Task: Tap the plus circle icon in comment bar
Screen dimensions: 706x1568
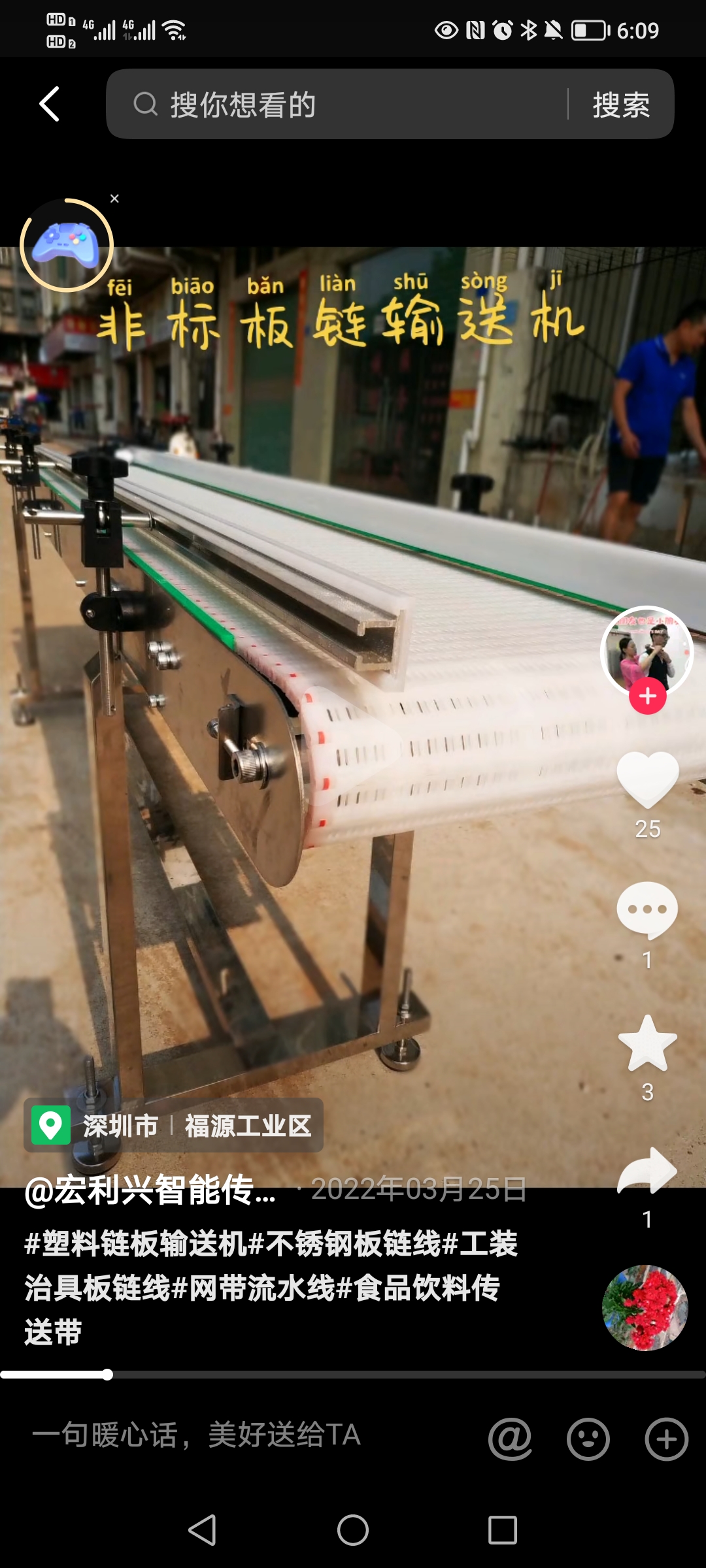Action: pyautogui.click(x=666, y=1439)
